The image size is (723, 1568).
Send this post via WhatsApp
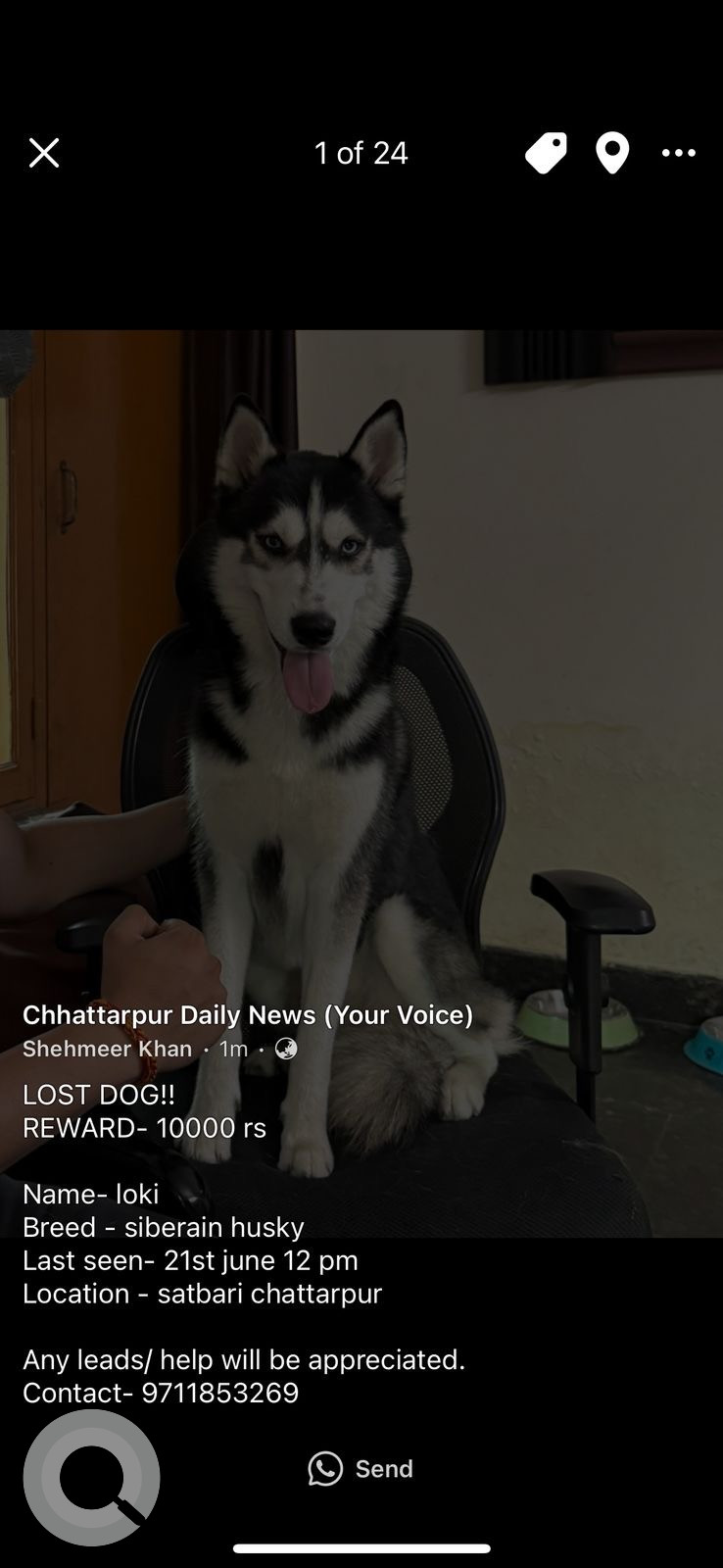click(x=361, y=1468)
